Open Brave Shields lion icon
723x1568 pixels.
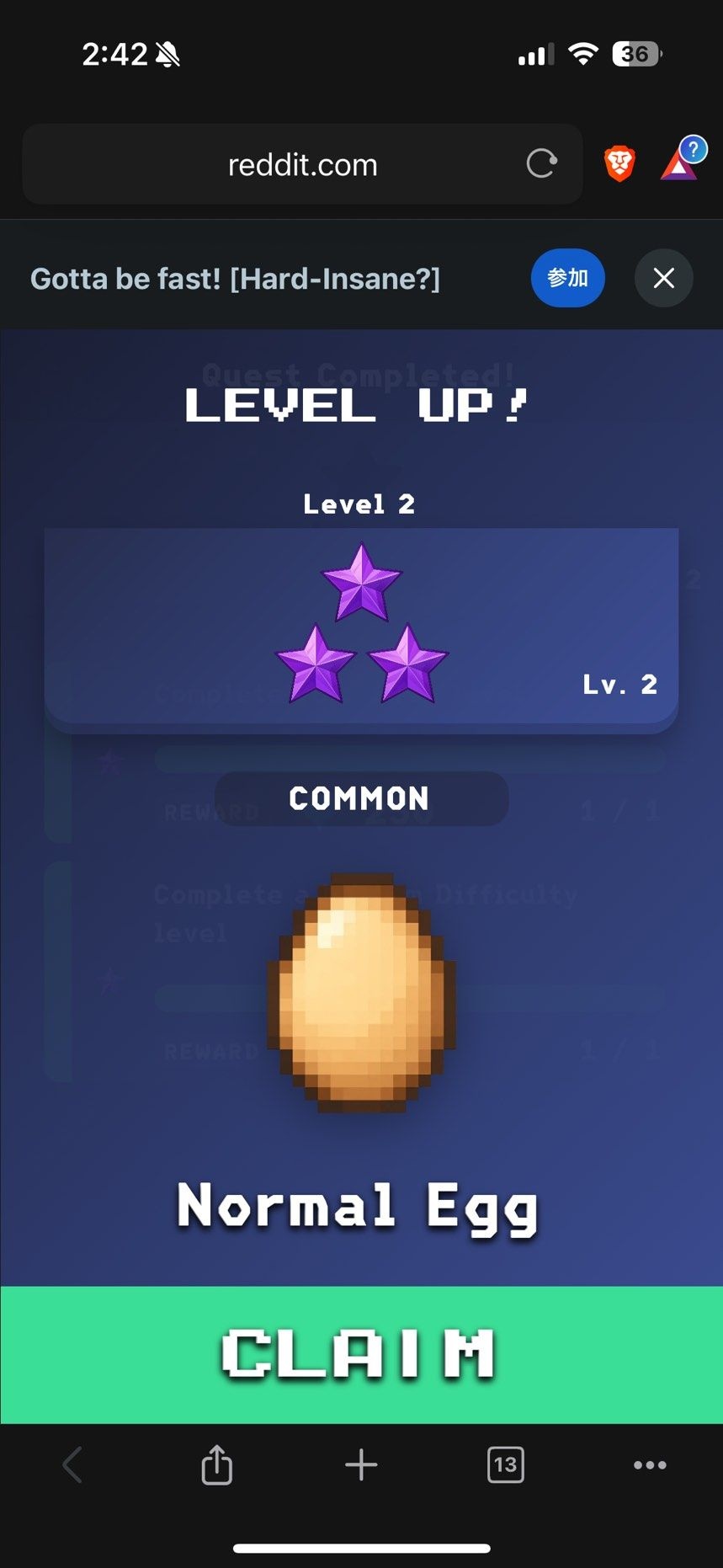[x=619, y=163]
